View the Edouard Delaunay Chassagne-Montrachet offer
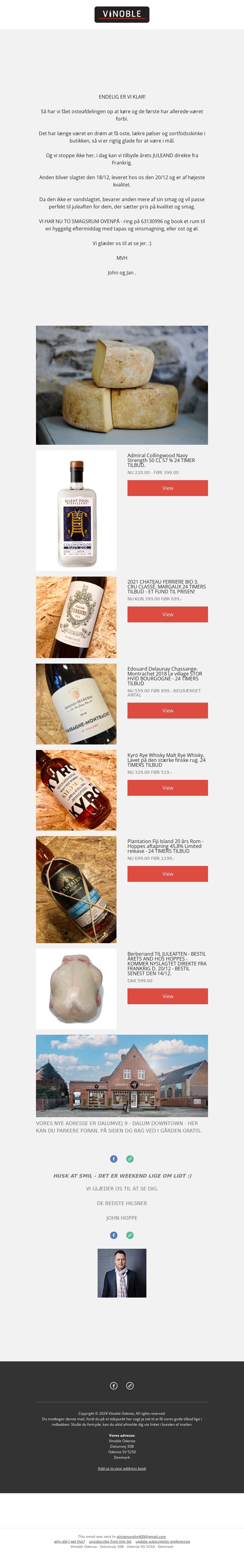This screenshot has height=1568, width=244. [x=167, y=710]
